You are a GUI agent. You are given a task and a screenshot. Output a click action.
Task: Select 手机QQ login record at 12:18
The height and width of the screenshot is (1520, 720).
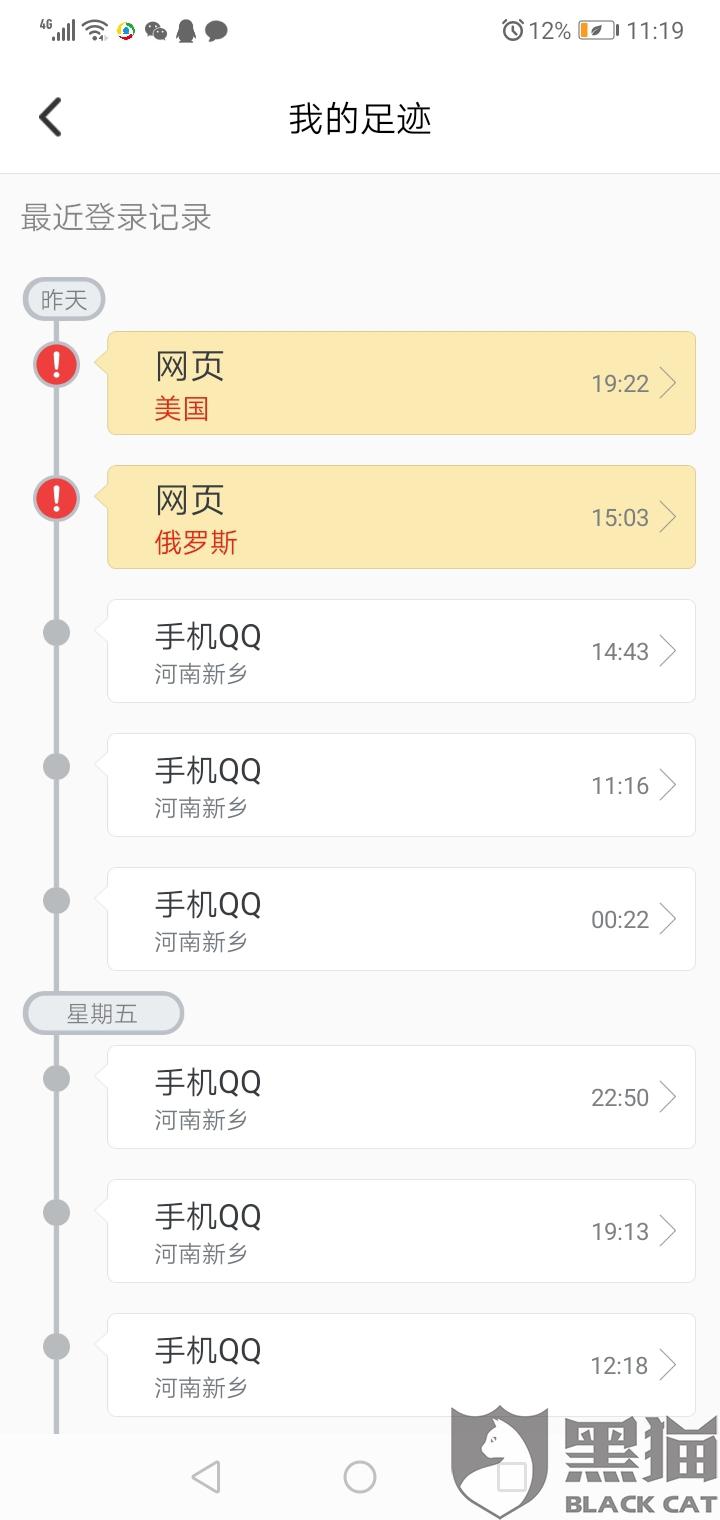tap(401, 1365)
